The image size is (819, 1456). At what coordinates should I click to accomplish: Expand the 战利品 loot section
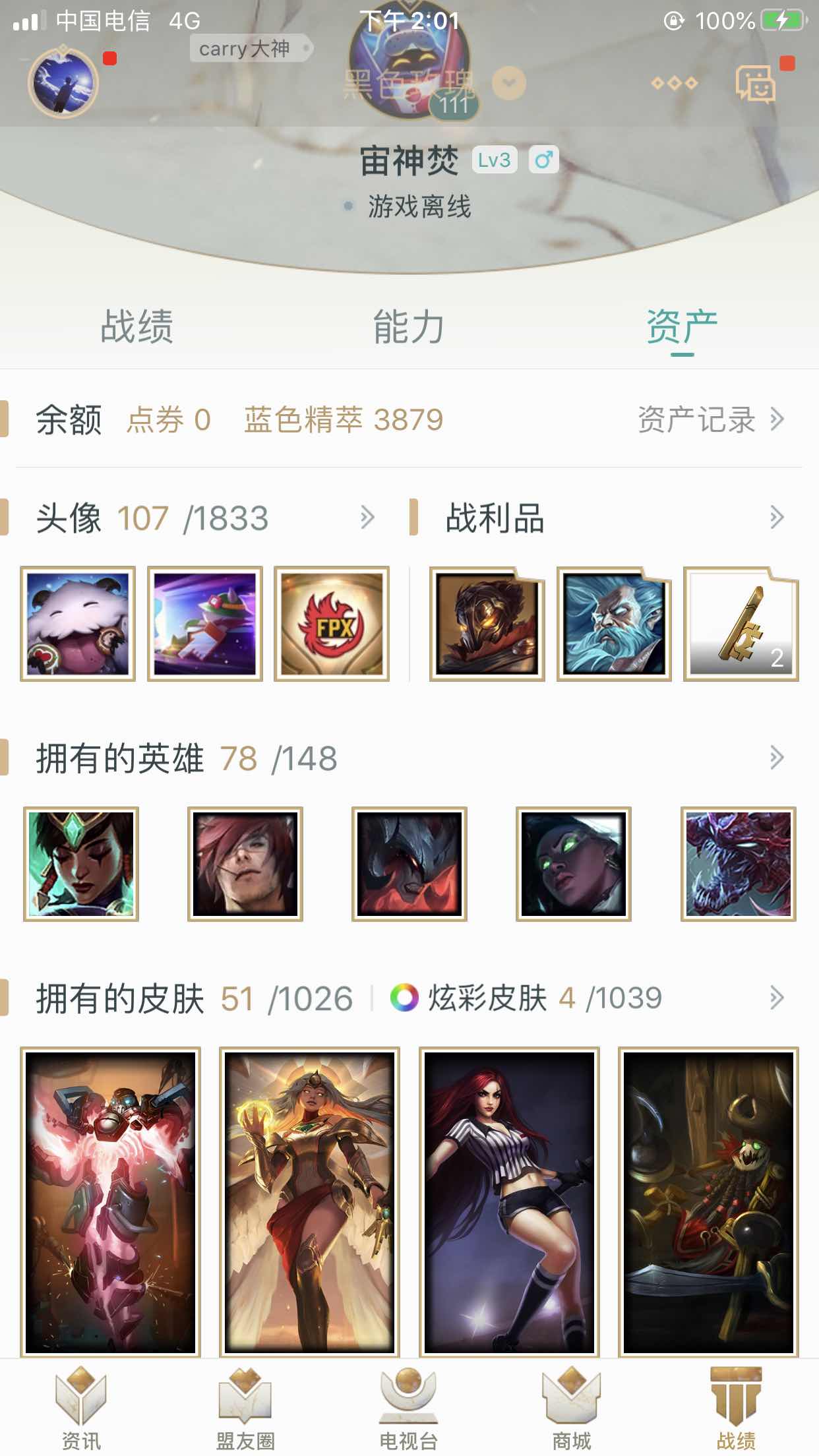click(776, 518)
